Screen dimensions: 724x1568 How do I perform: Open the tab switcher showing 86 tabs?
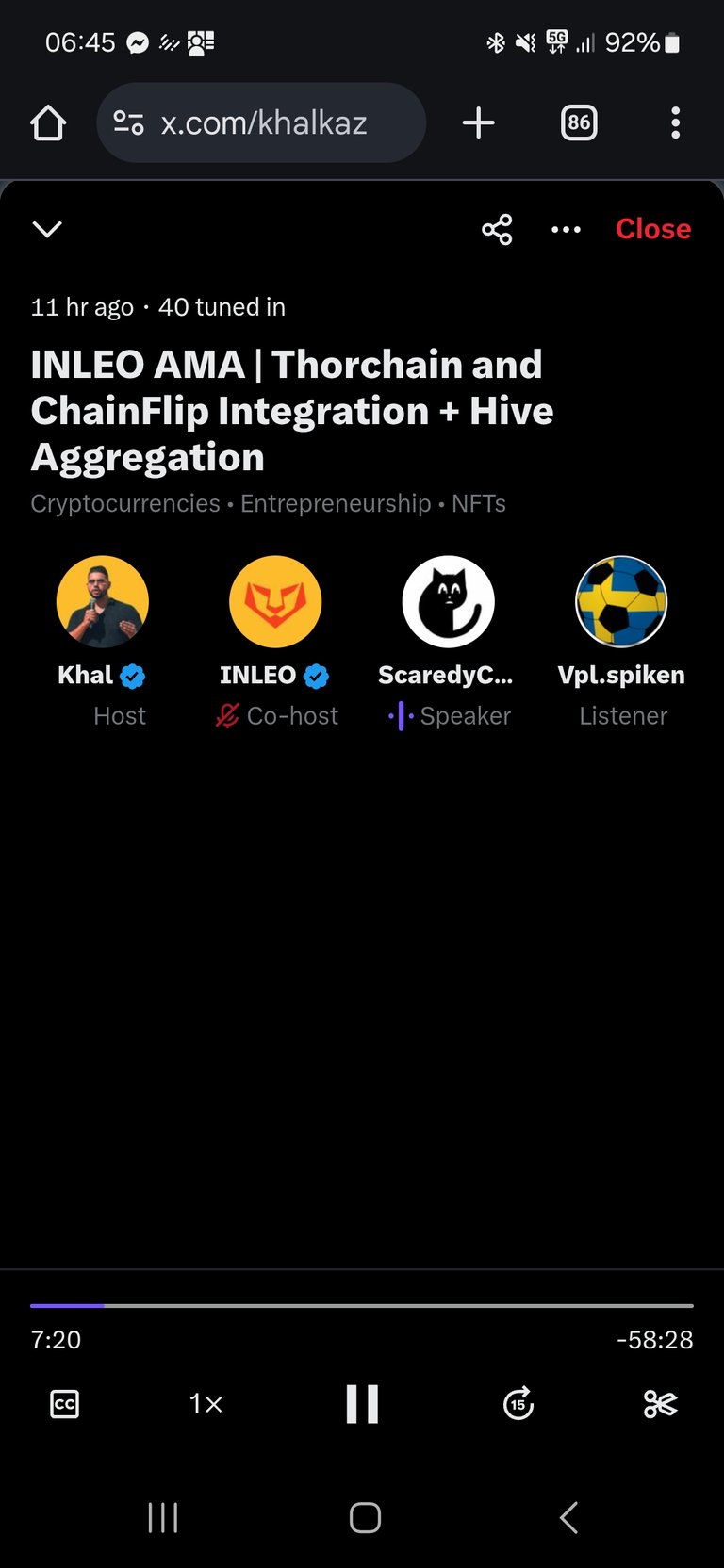point(579,122)
